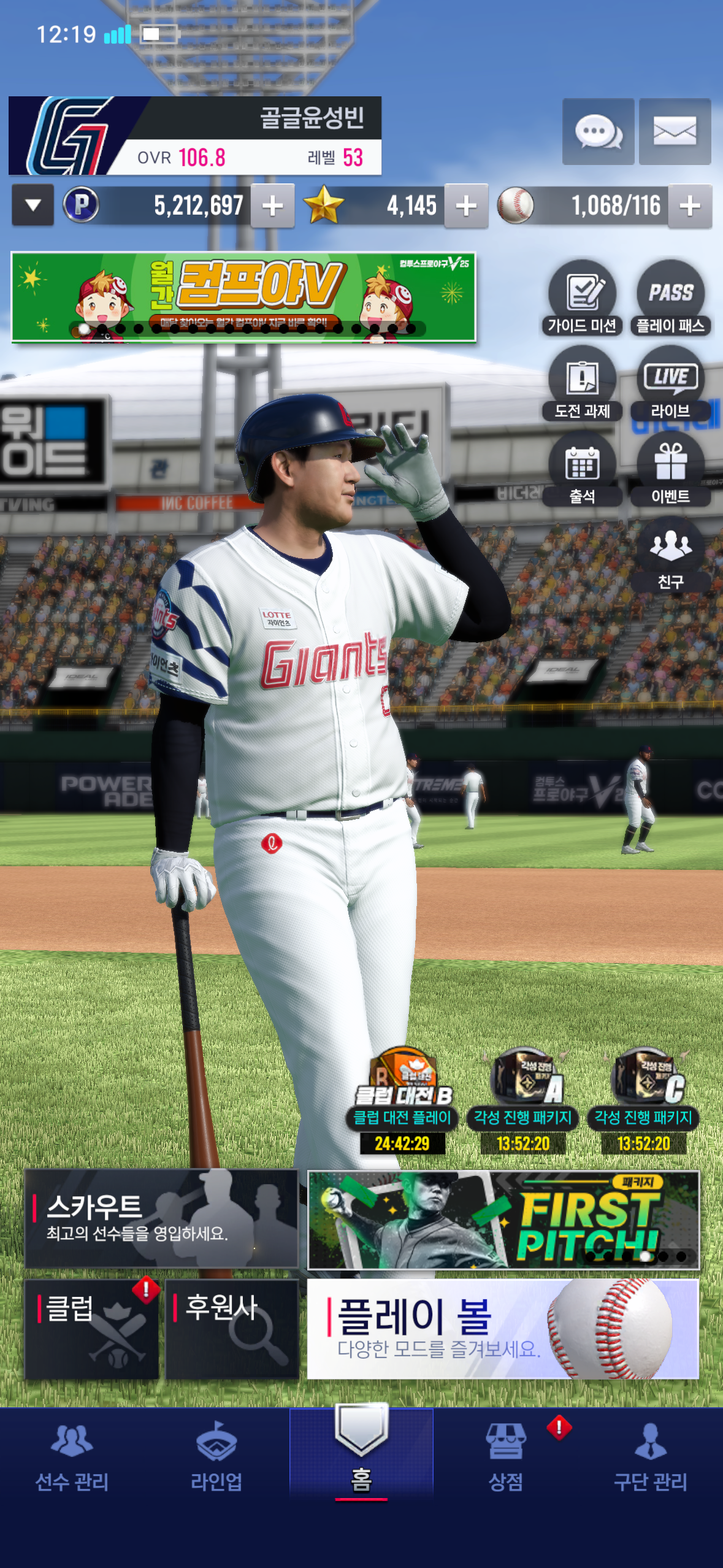Viewport: 723px width, 1568px height.
Task: Open 이벤트 gift icon
Action: coord(670,469)
